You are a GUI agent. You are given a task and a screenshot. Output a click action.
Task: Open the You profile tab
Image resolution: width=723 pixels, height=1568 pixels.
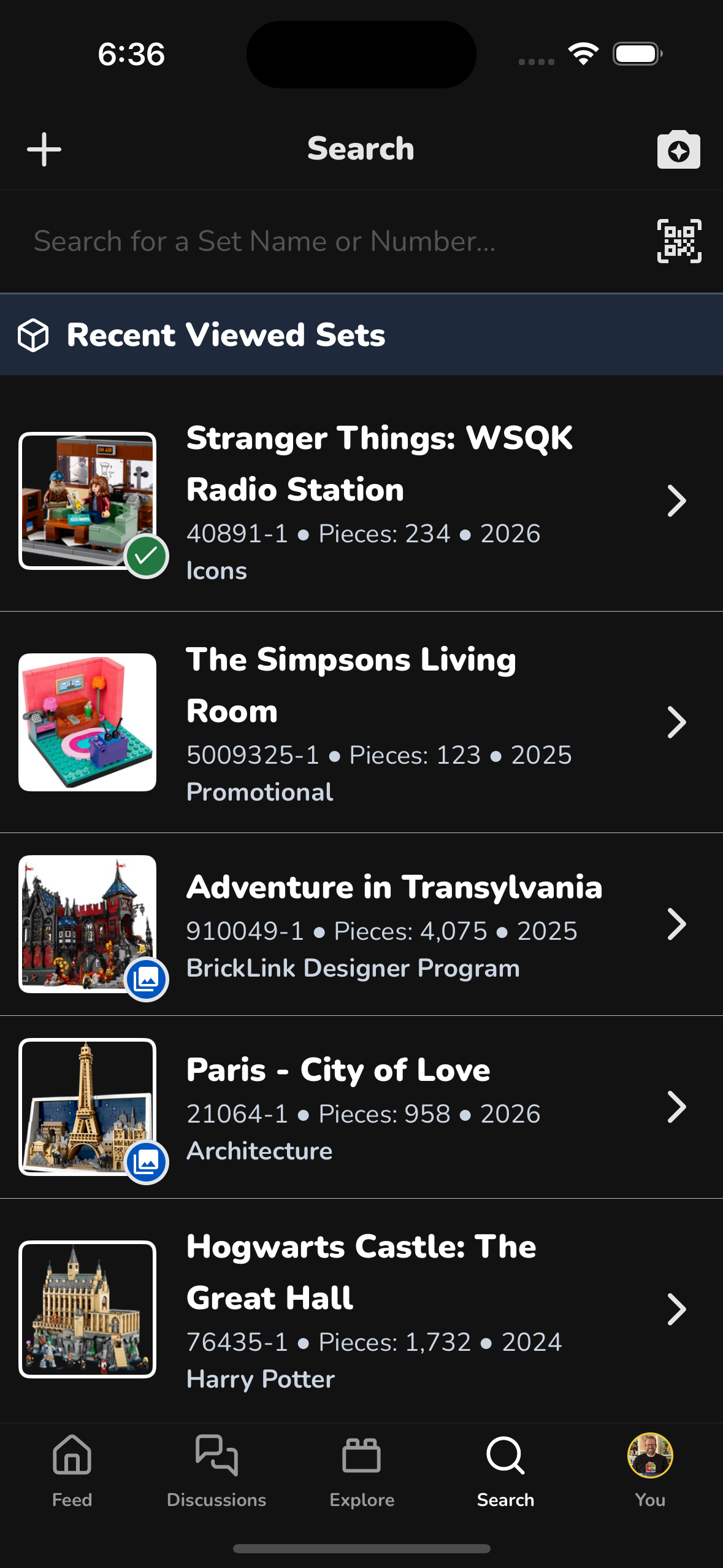(650, 1470)
